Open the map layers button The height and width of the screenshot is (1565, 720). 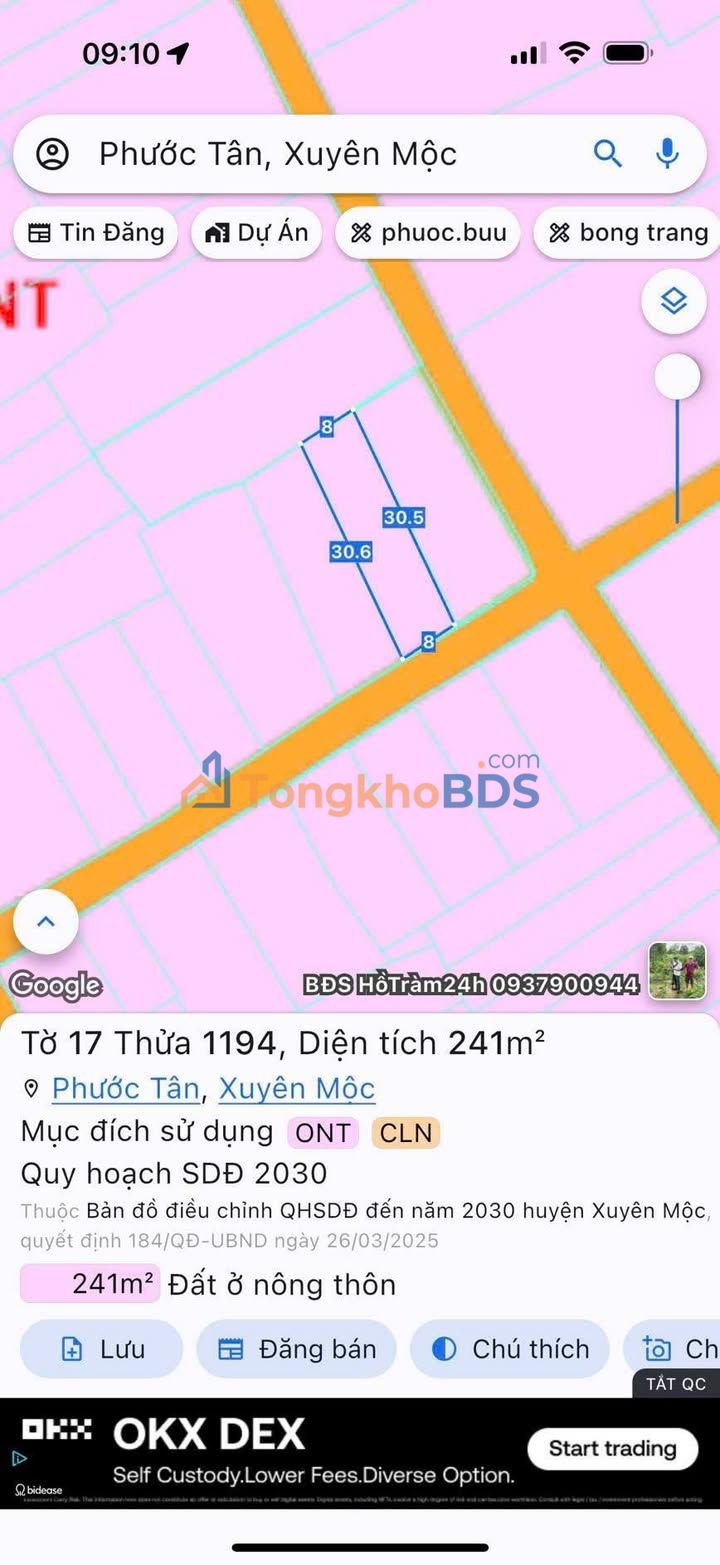click(x=673, y=301)
